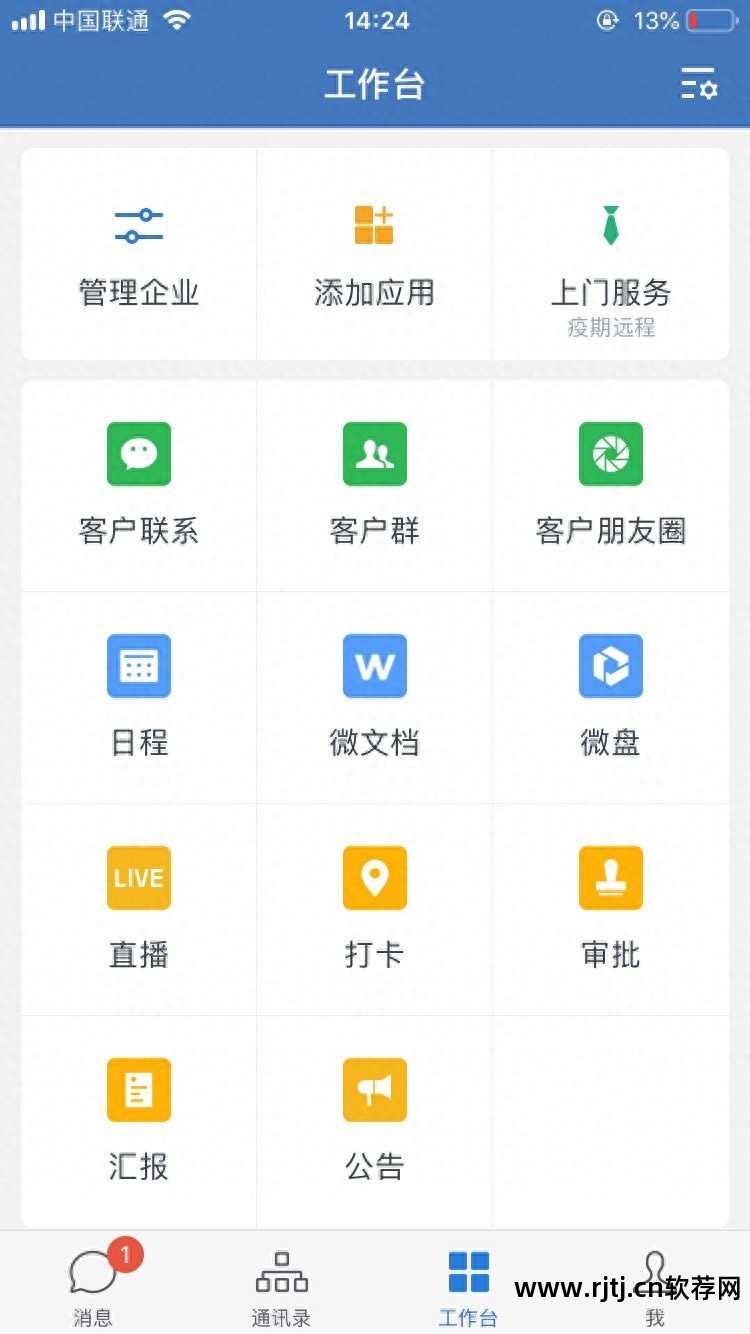
Task: Open the 汇报 reports app
Action: pyautogui.click(x=139, y=1120)
